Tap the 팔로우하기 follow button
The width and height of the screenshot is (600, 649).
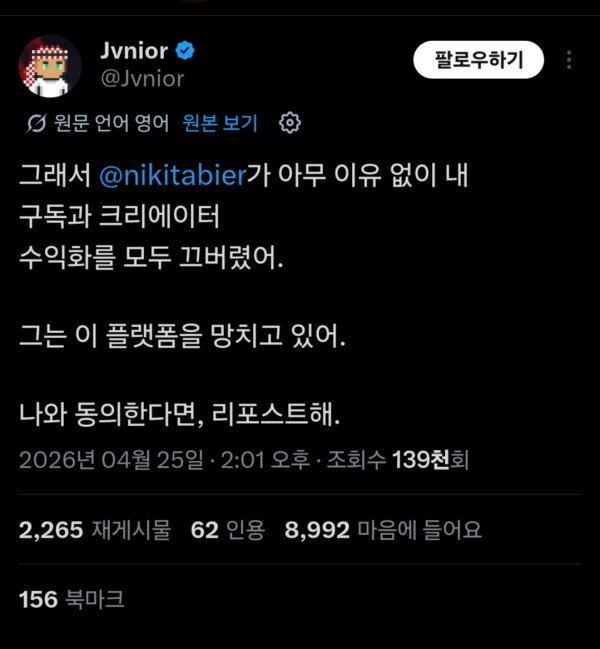pyautogui.click(x=478, y=60)
